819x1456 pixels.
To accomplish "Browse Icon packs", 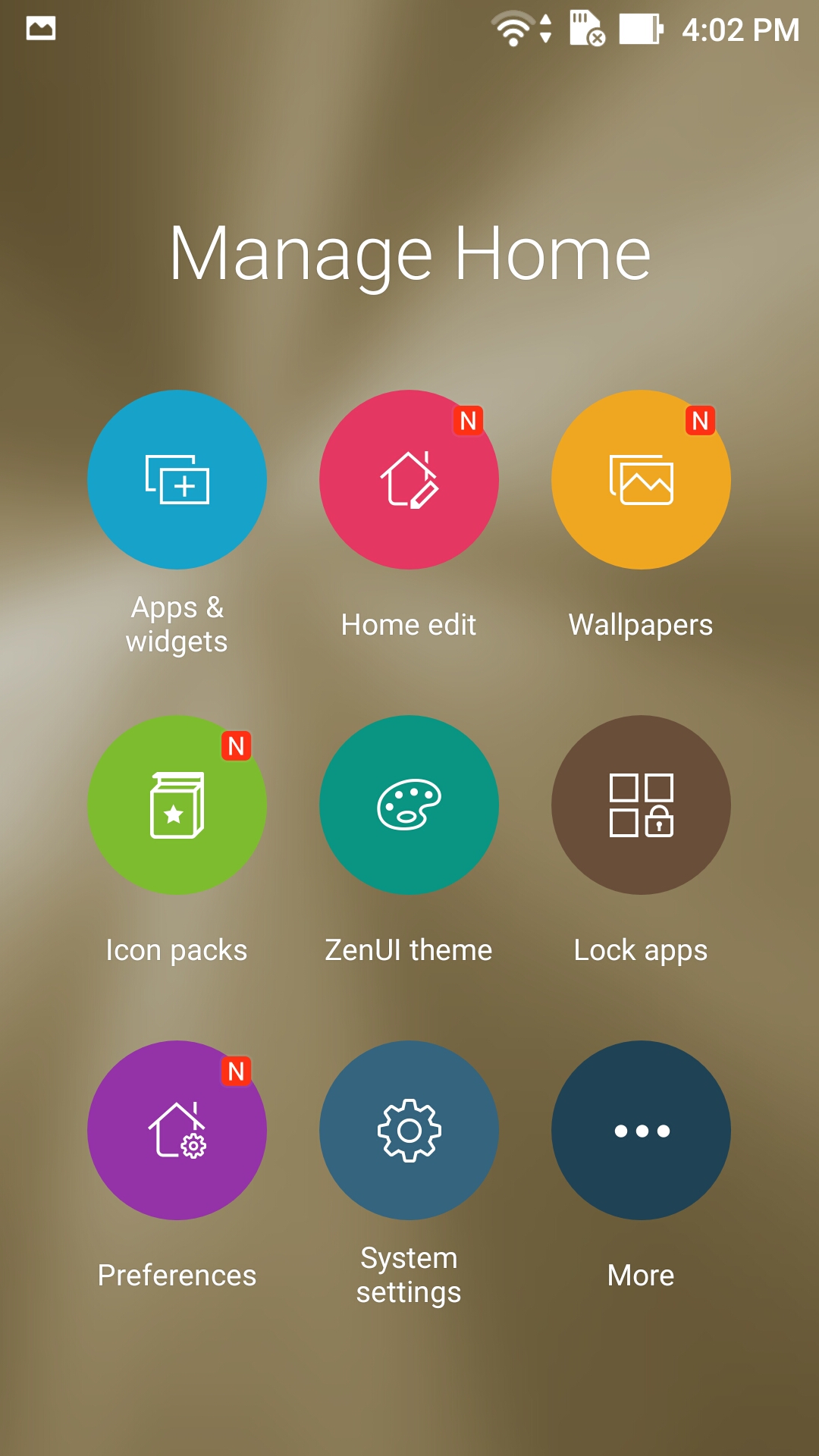I will pyautogui.click(x=177, y=805).
